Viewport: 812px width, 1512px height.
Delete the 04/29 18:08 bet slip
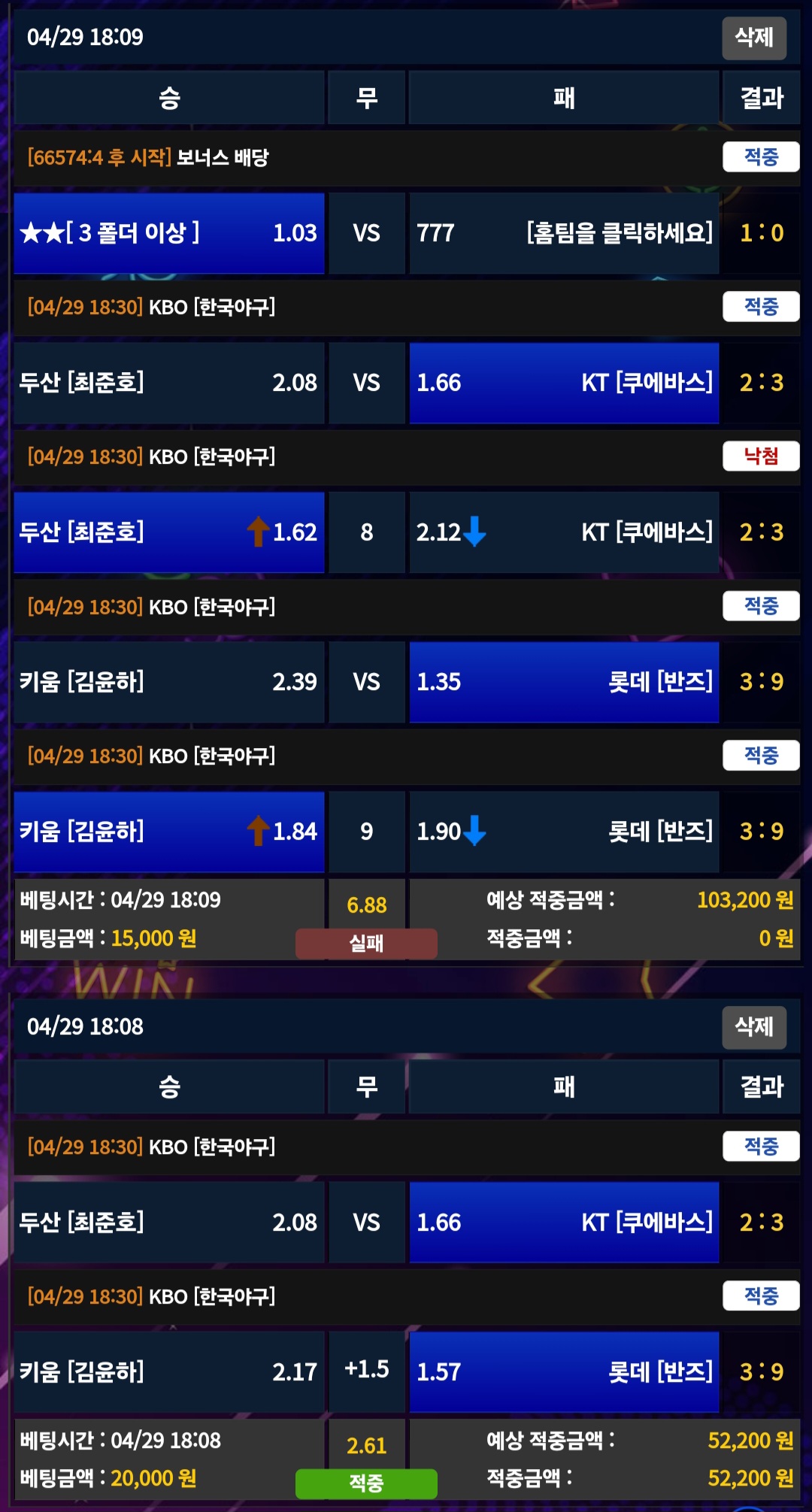pyautogui.click(x=753, y=1027)
